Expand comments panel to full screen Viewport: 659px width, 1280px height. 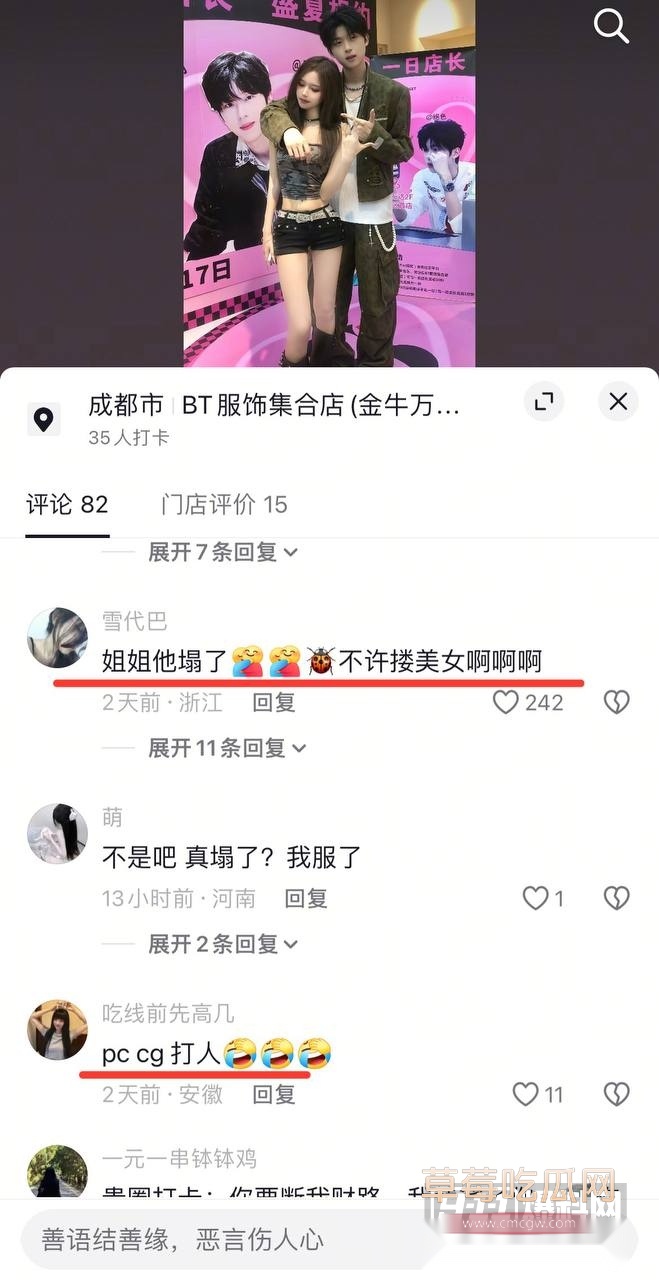(544, 402)
